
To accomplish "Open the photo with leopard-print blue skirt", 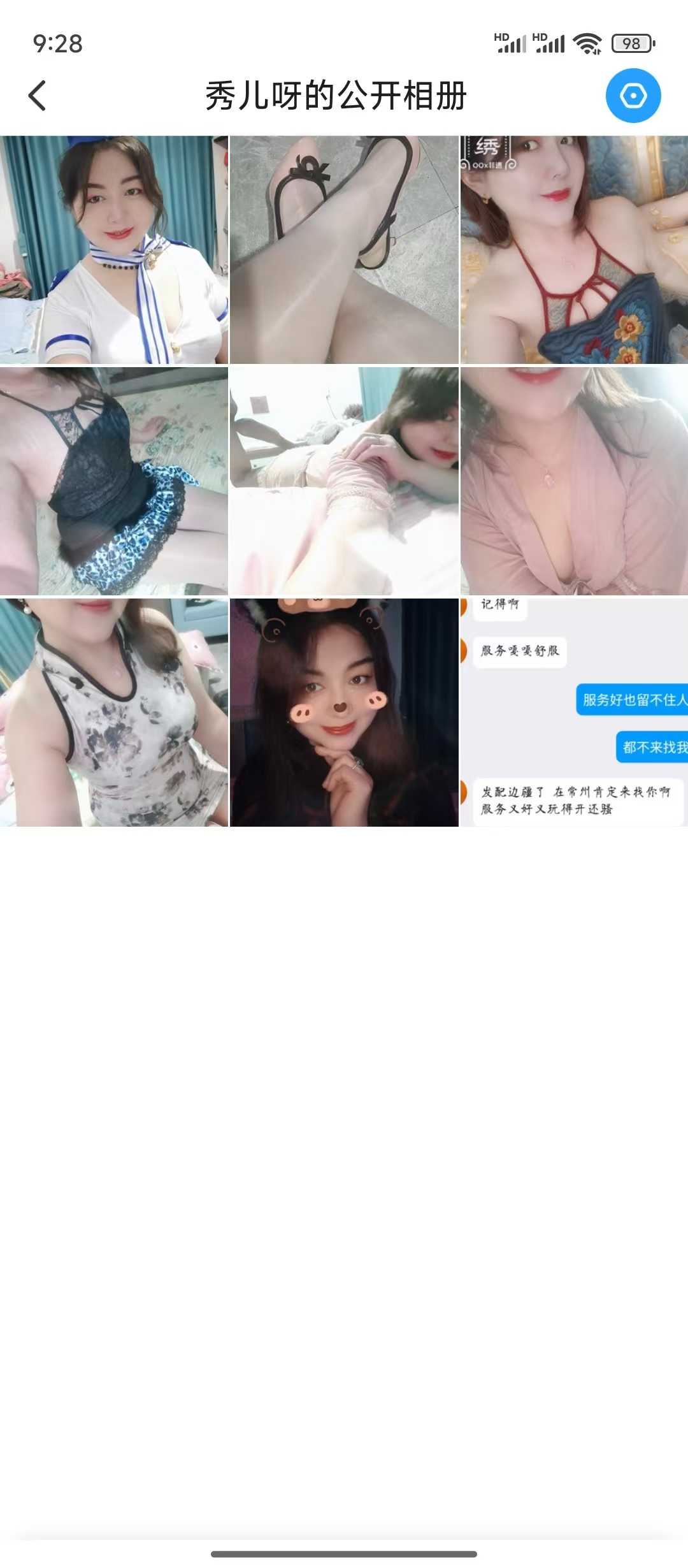I will [x=114, y=481].
